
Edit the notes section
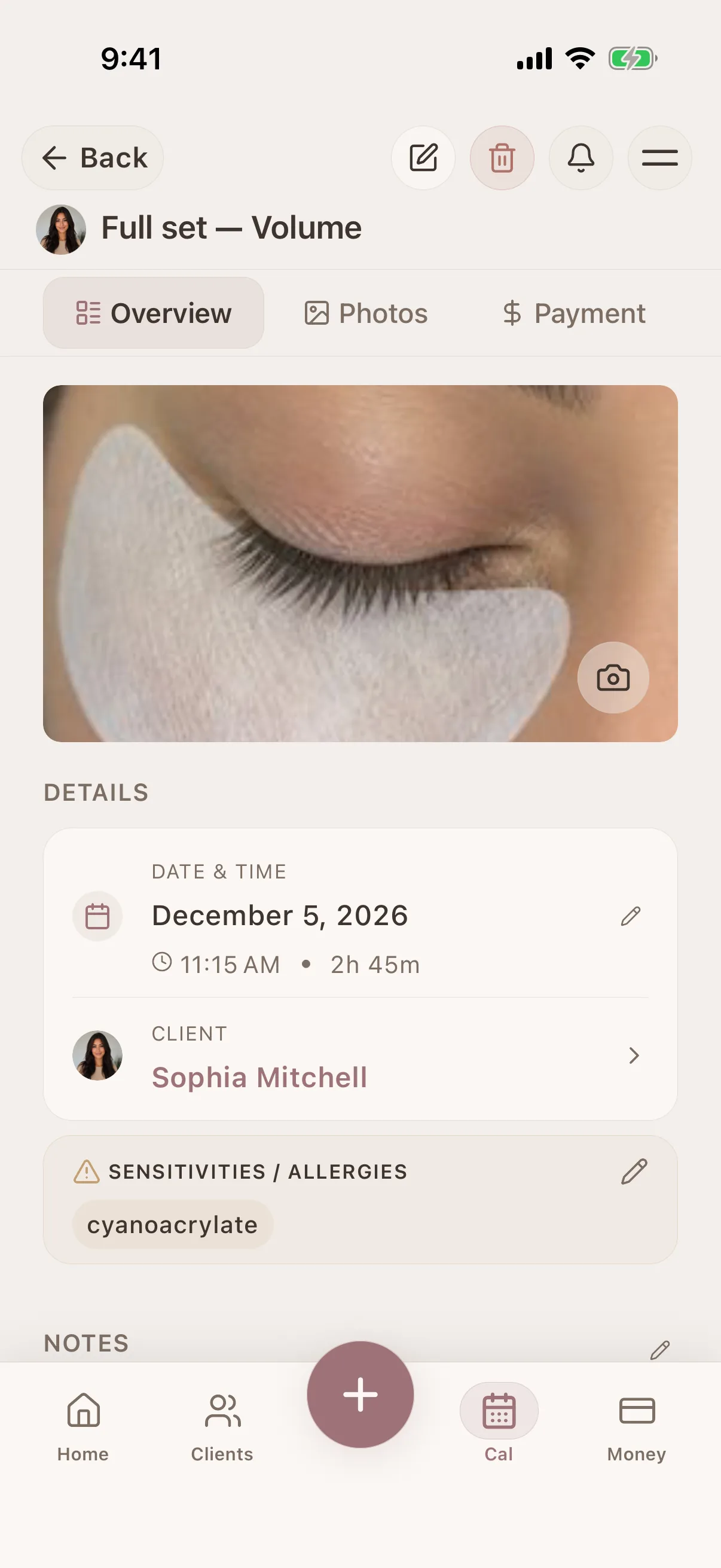click(659, 1350)
